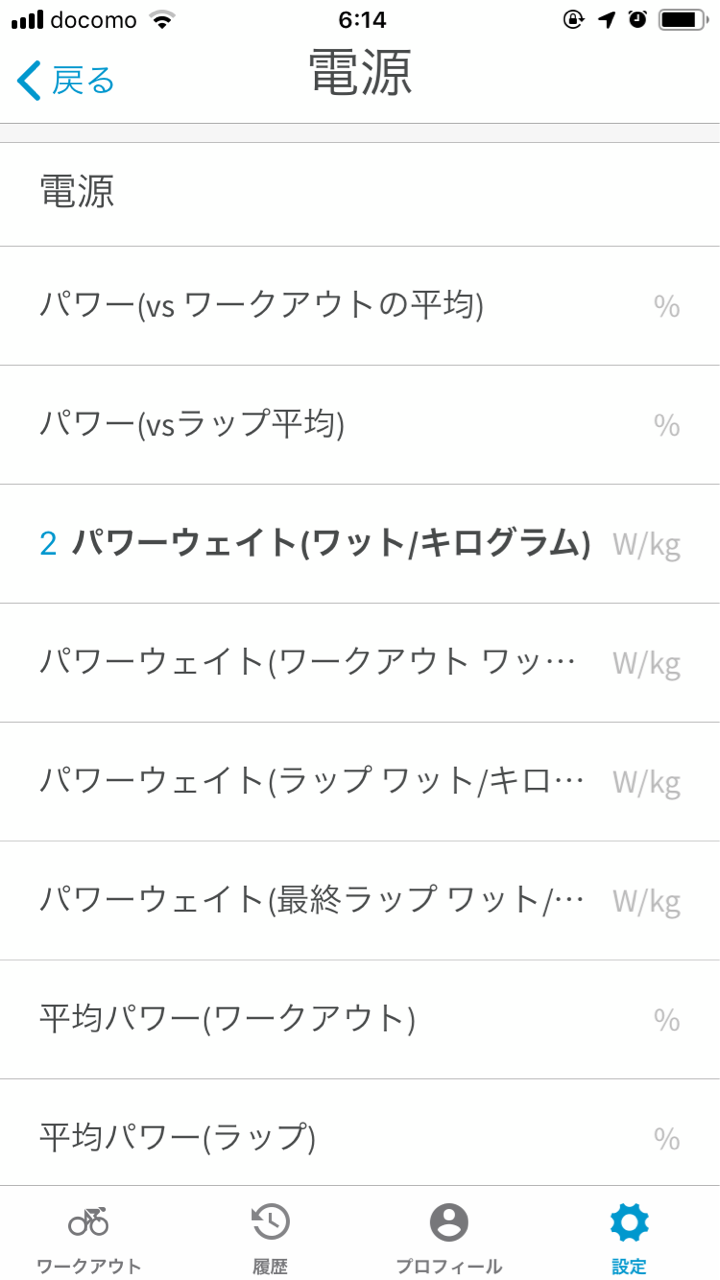Select パワーウェイト(ワークアウト ワッ… row
This screenshot has height=1280, width=720.
tap(360, 663)
